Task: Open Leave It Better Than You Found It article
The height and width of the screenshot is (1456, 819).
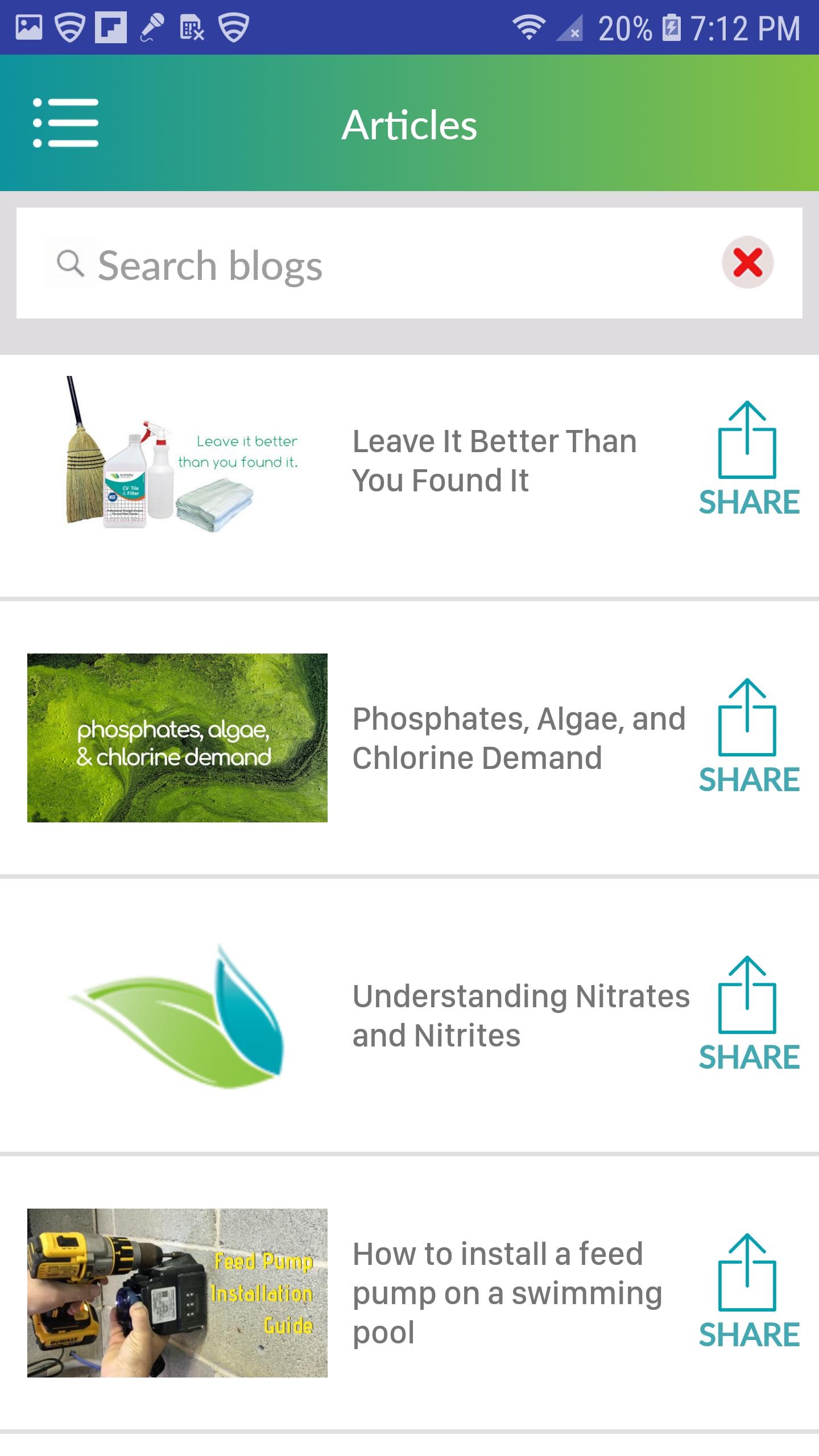Action: tap(494, 461)
